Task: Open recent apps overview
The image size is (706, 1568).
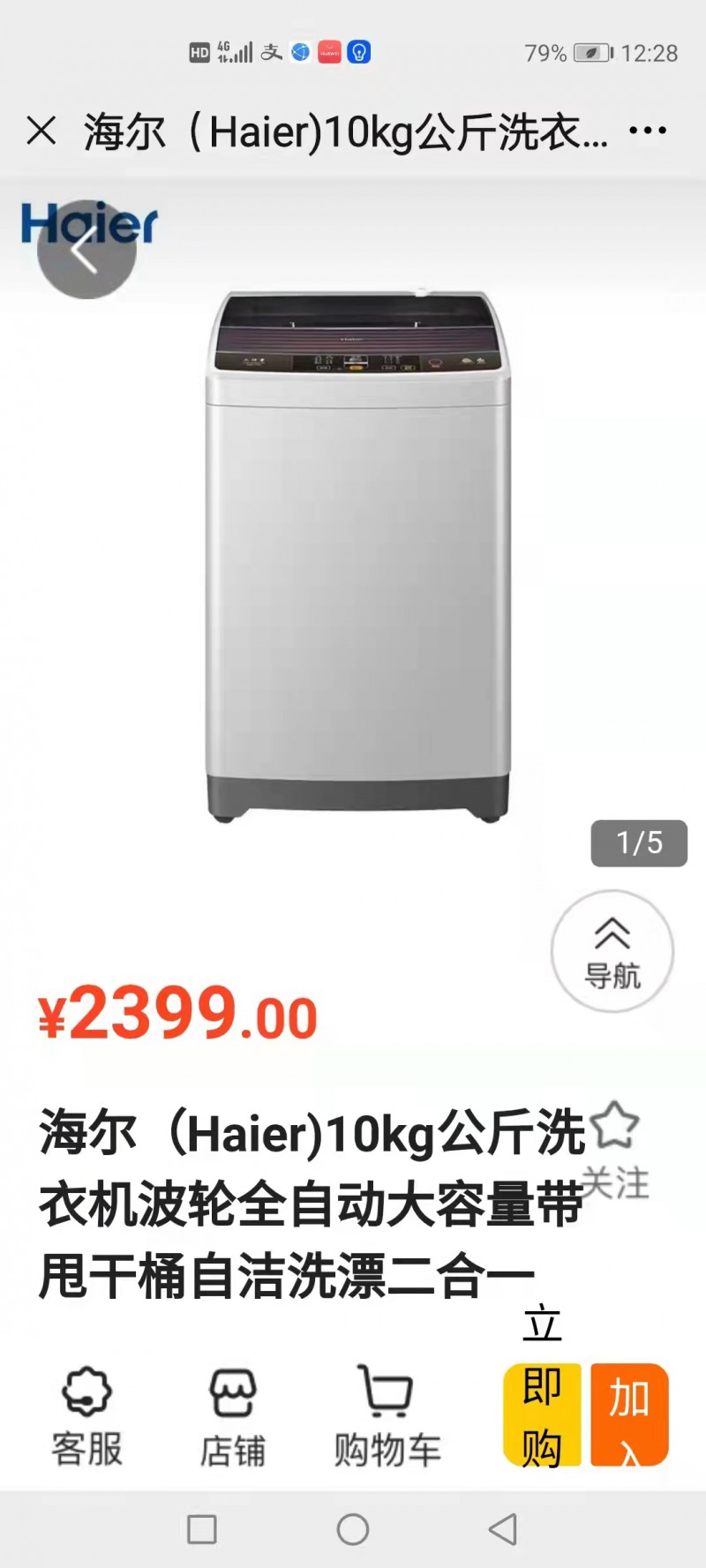Action: point(202,1529)
